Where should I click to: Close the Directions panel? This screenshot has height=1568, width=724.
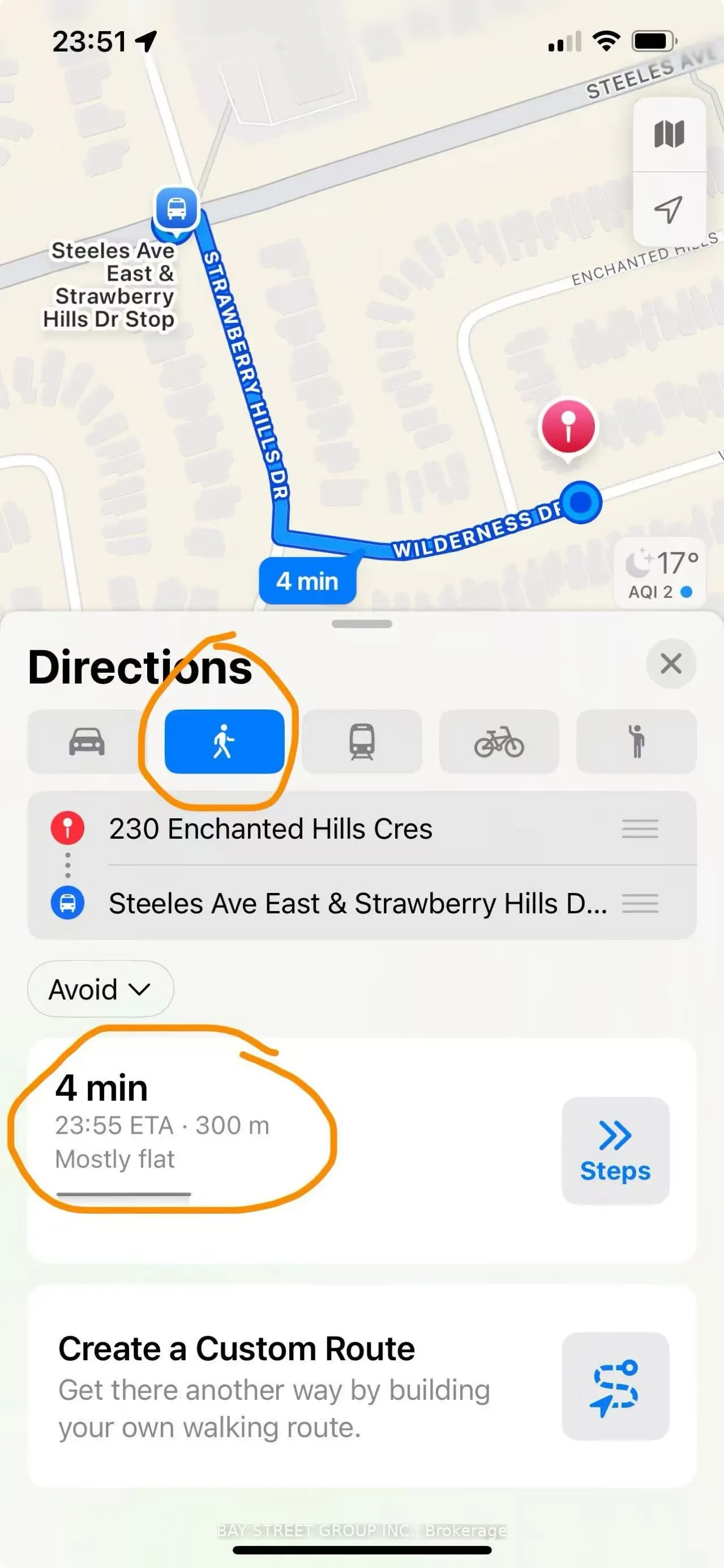coord(670,664)
